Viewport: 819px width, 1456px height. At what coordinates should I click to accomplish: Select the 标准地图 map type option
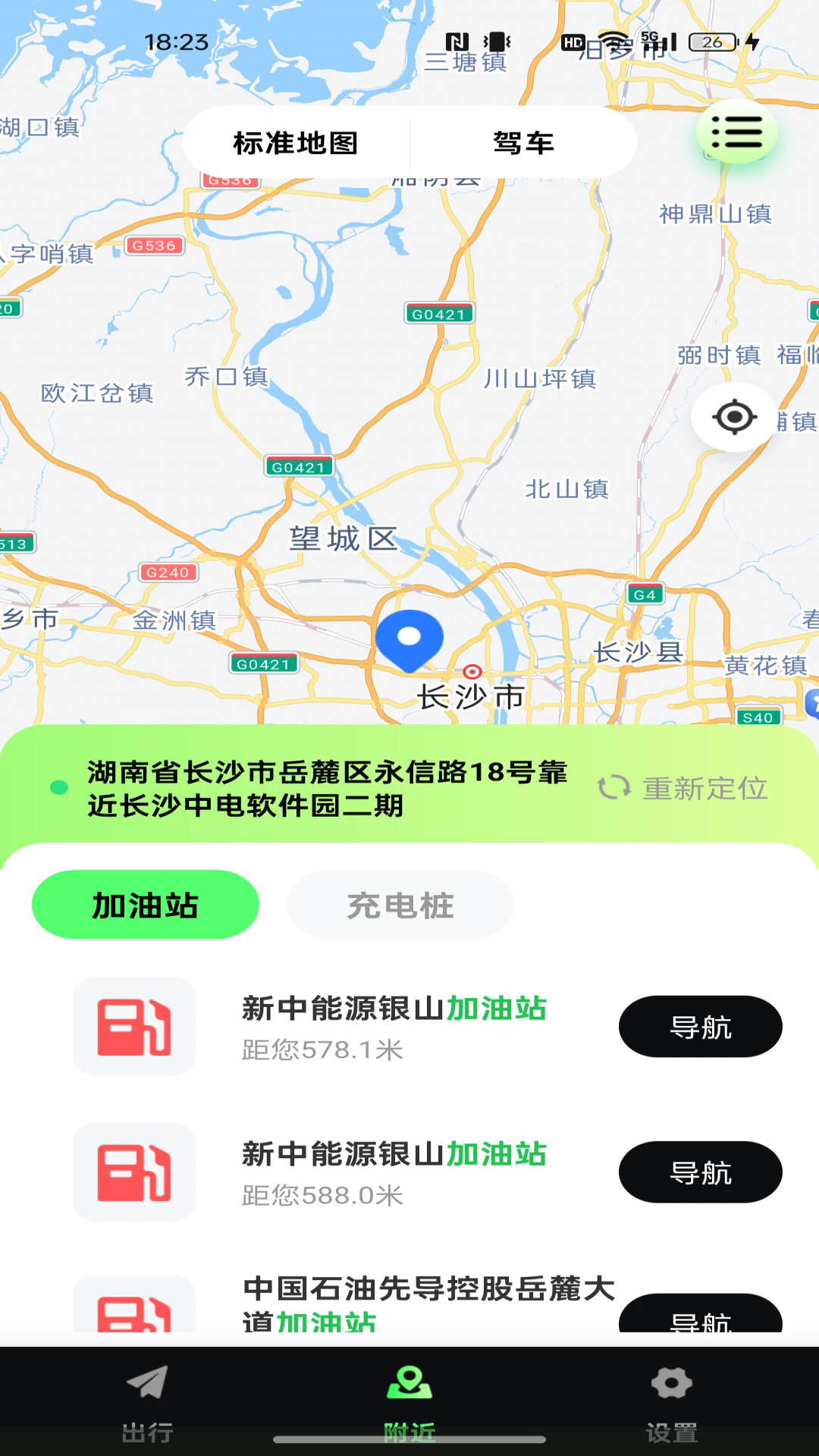pos(296,143)
